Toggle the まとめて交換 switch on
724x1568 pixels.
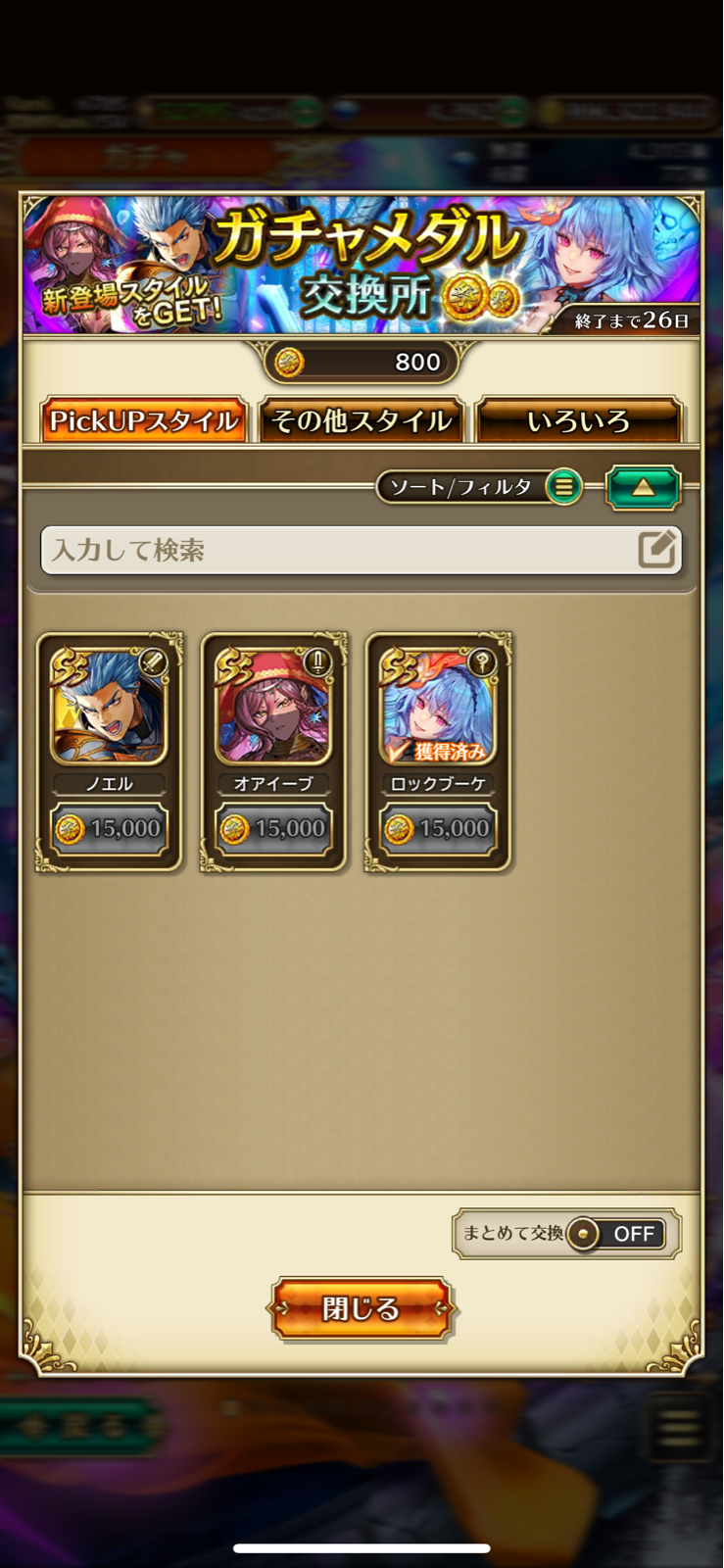[617, 1233]
